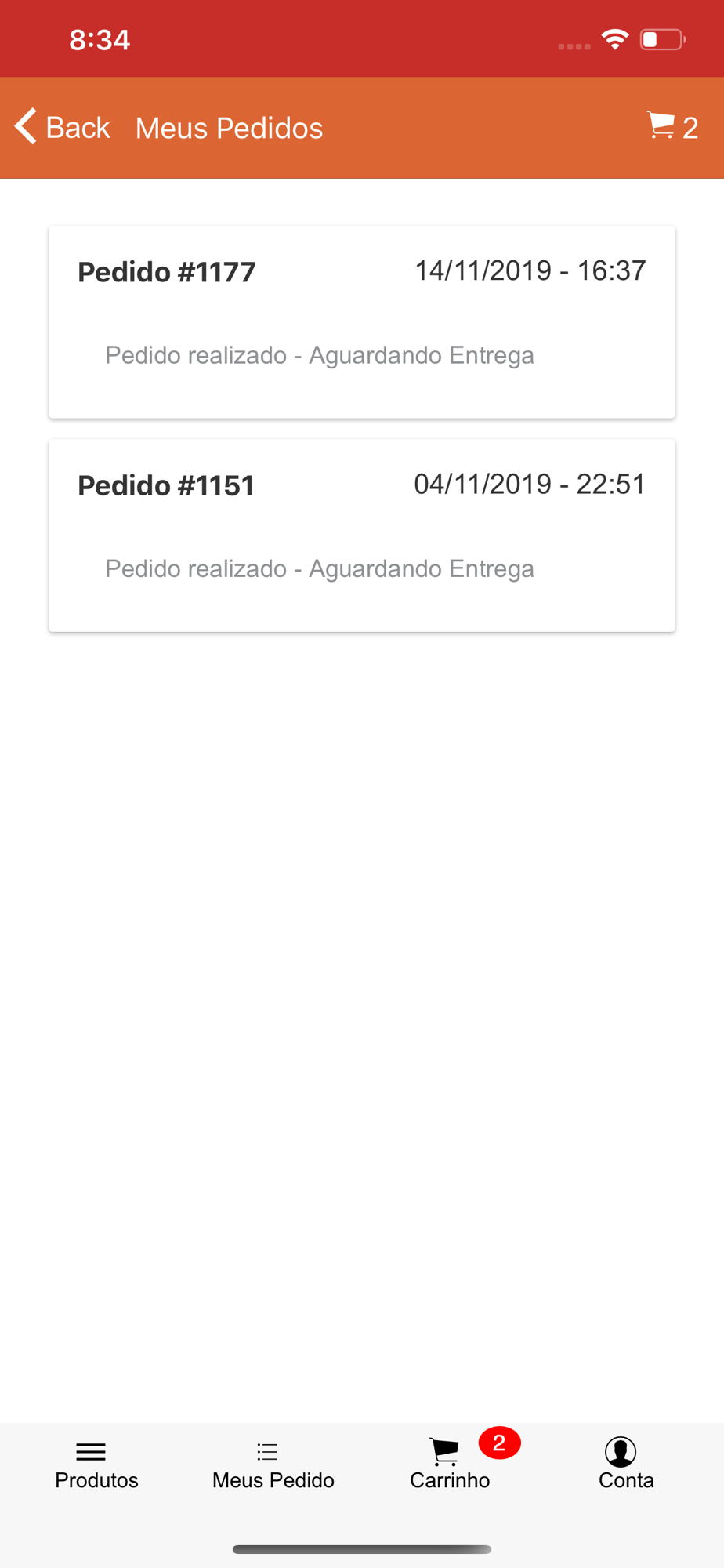
Task: Open order Pedido #1177
Action: pos(362,321)
